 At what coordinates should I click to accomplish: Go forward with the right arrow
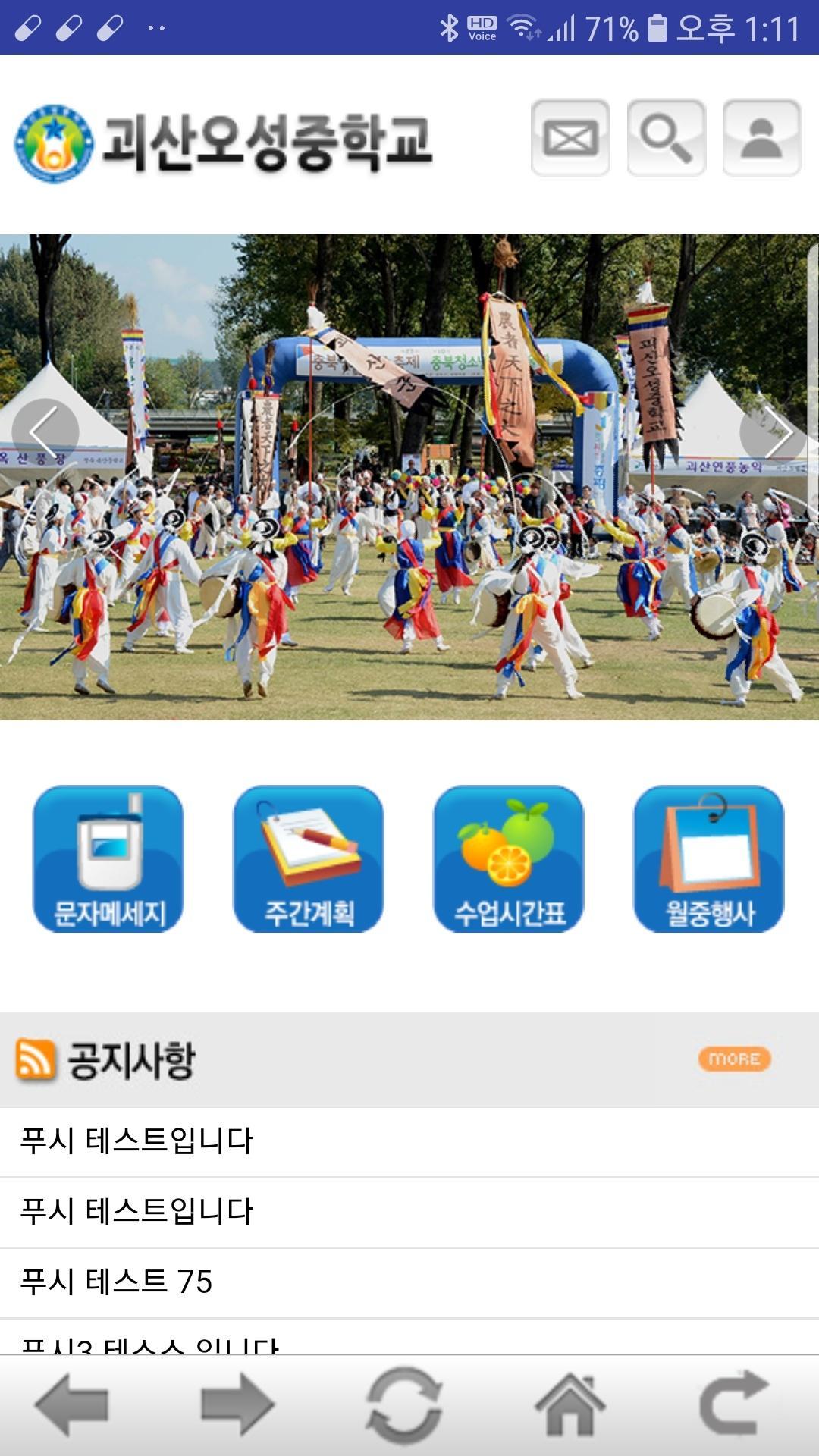pyautogui.click(x=237, y=1404)
